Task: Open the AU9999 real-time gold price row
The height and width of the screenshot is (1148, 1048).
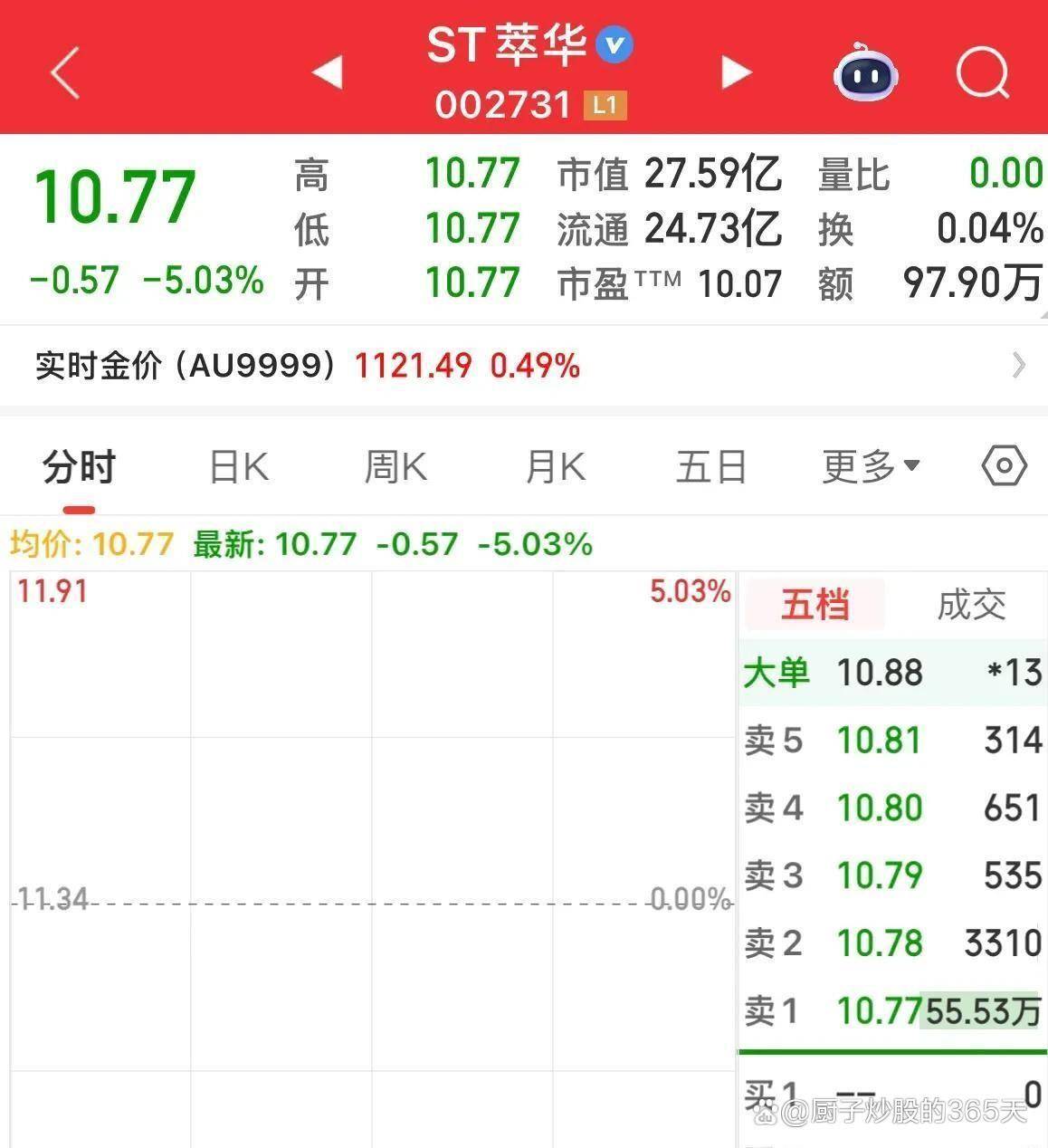Action: pyautogui.click(x=524, y=366)
